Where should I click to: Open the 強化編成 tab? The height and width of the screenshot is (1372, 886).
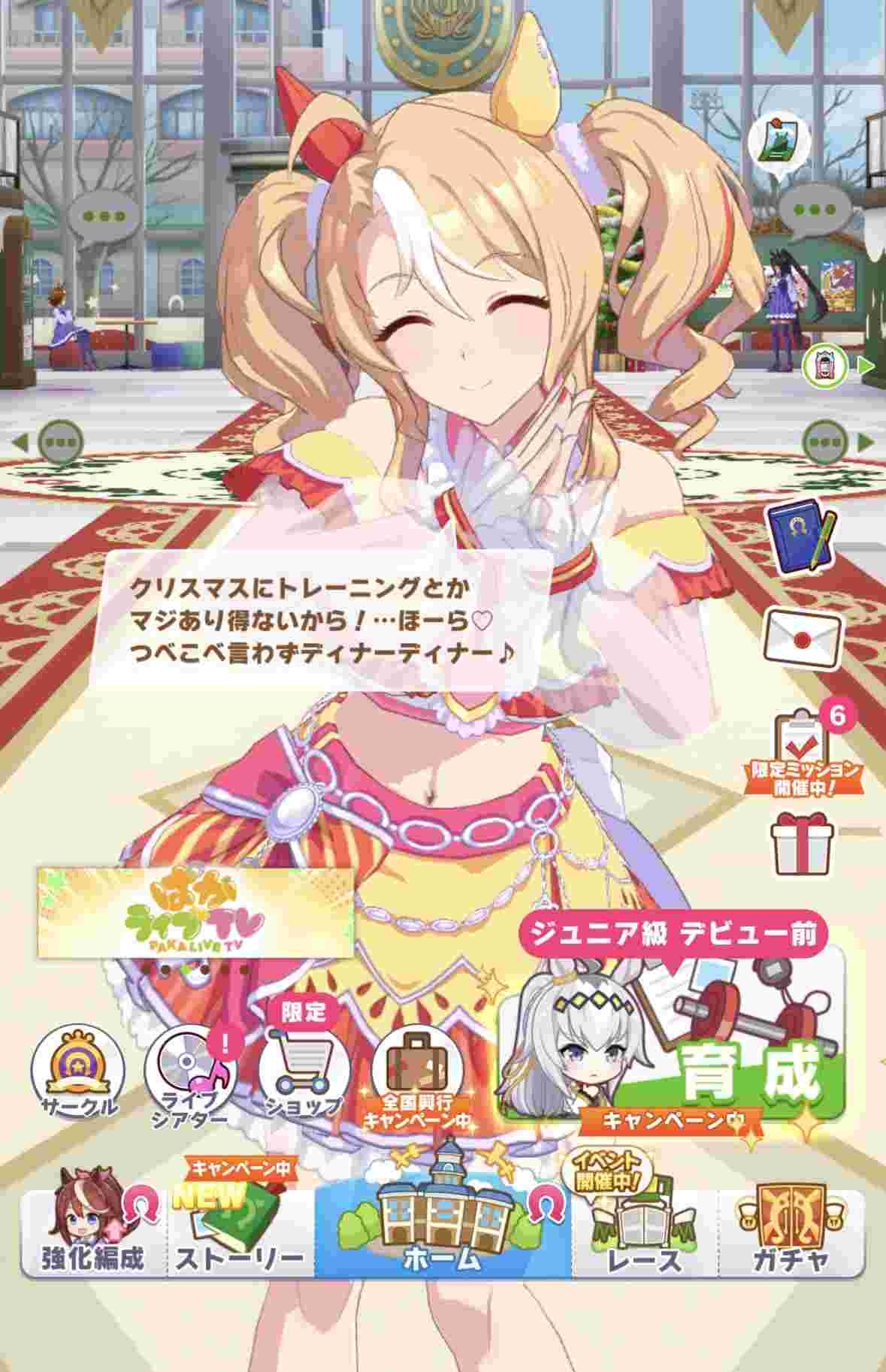[92, 1229]
